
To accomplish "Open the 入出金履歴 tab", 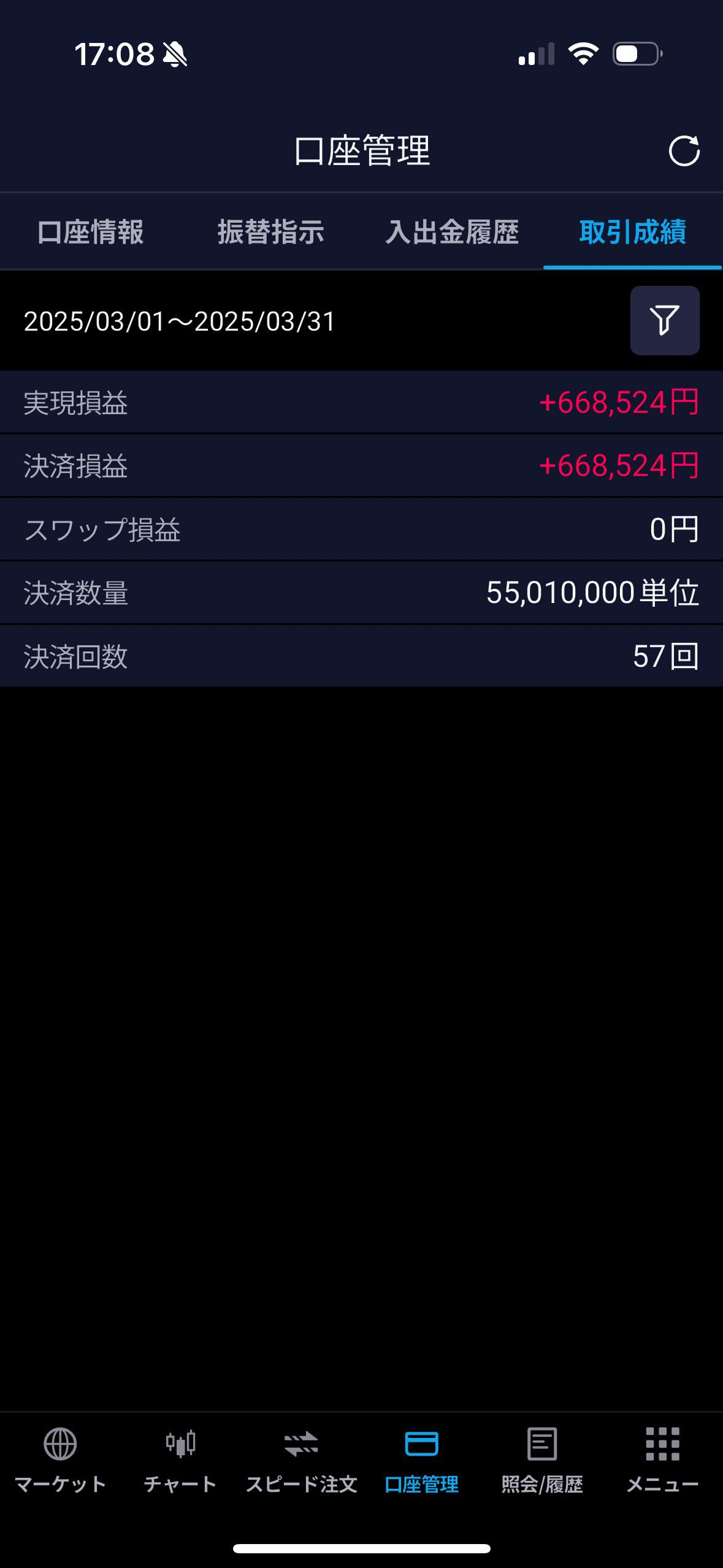I will pyautogui.click(x=452, y=233).
